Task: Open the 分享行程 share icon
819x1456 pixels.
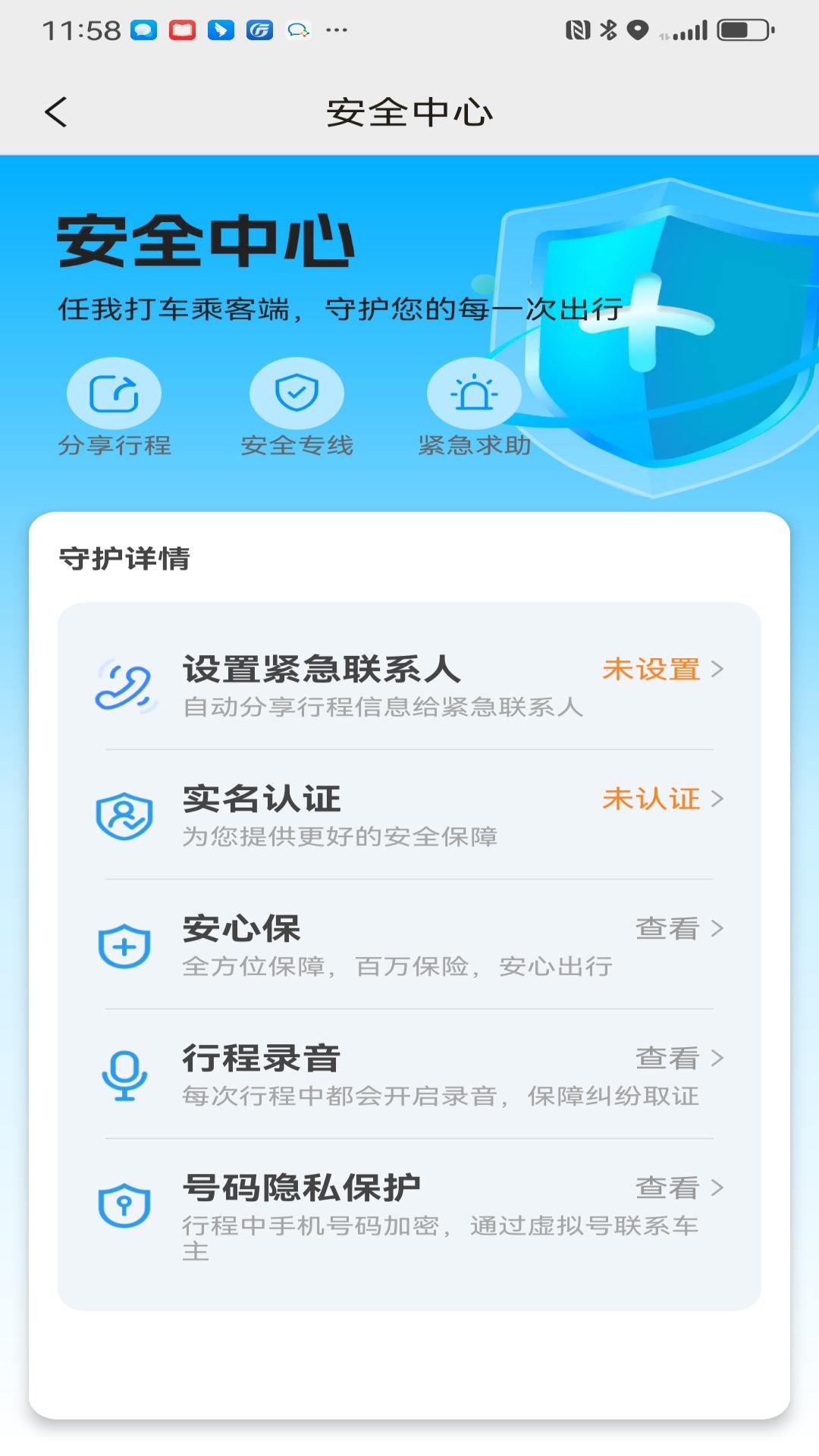Action: pyautogui.click(x=115, y=394)
